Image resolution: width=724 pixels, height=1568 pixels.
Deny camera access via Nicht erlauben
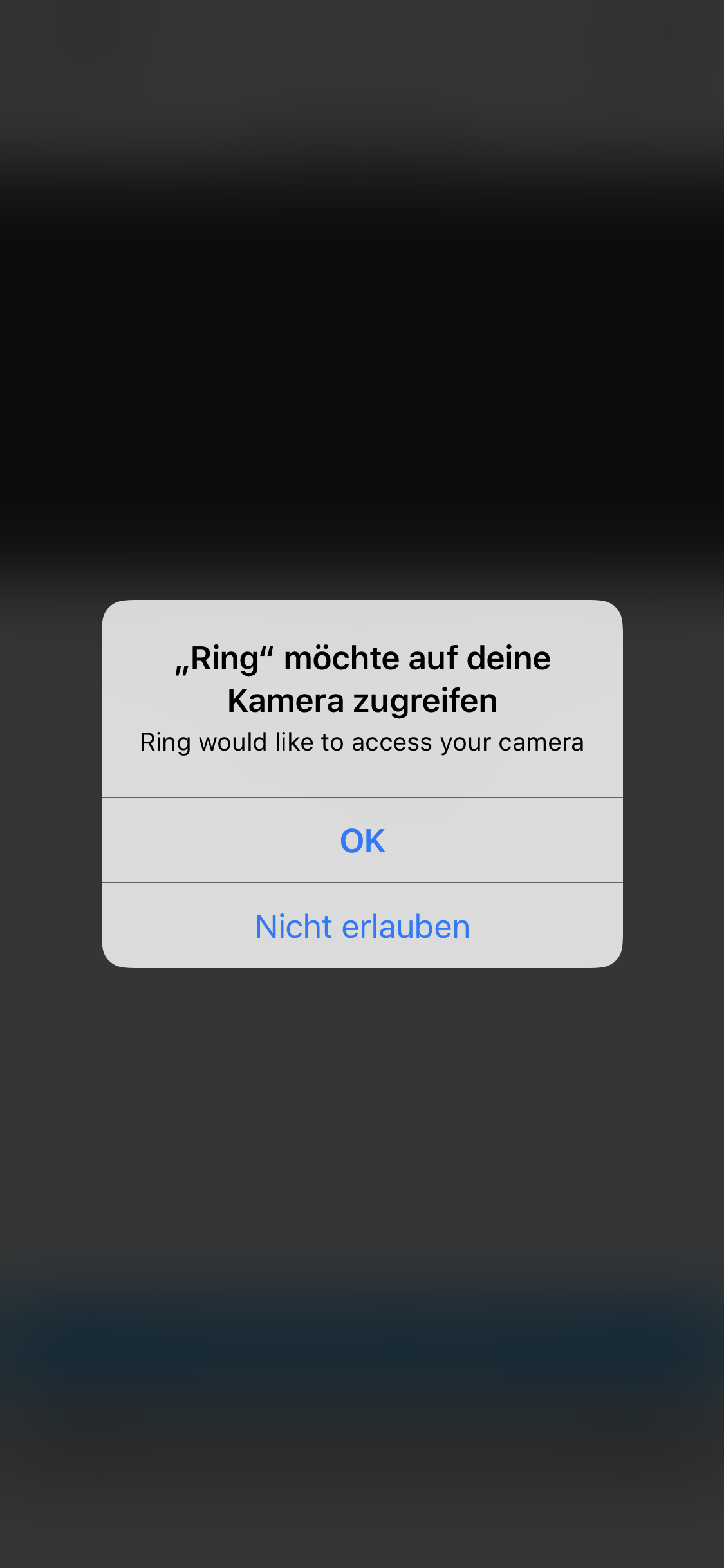(x=362, y=926)
